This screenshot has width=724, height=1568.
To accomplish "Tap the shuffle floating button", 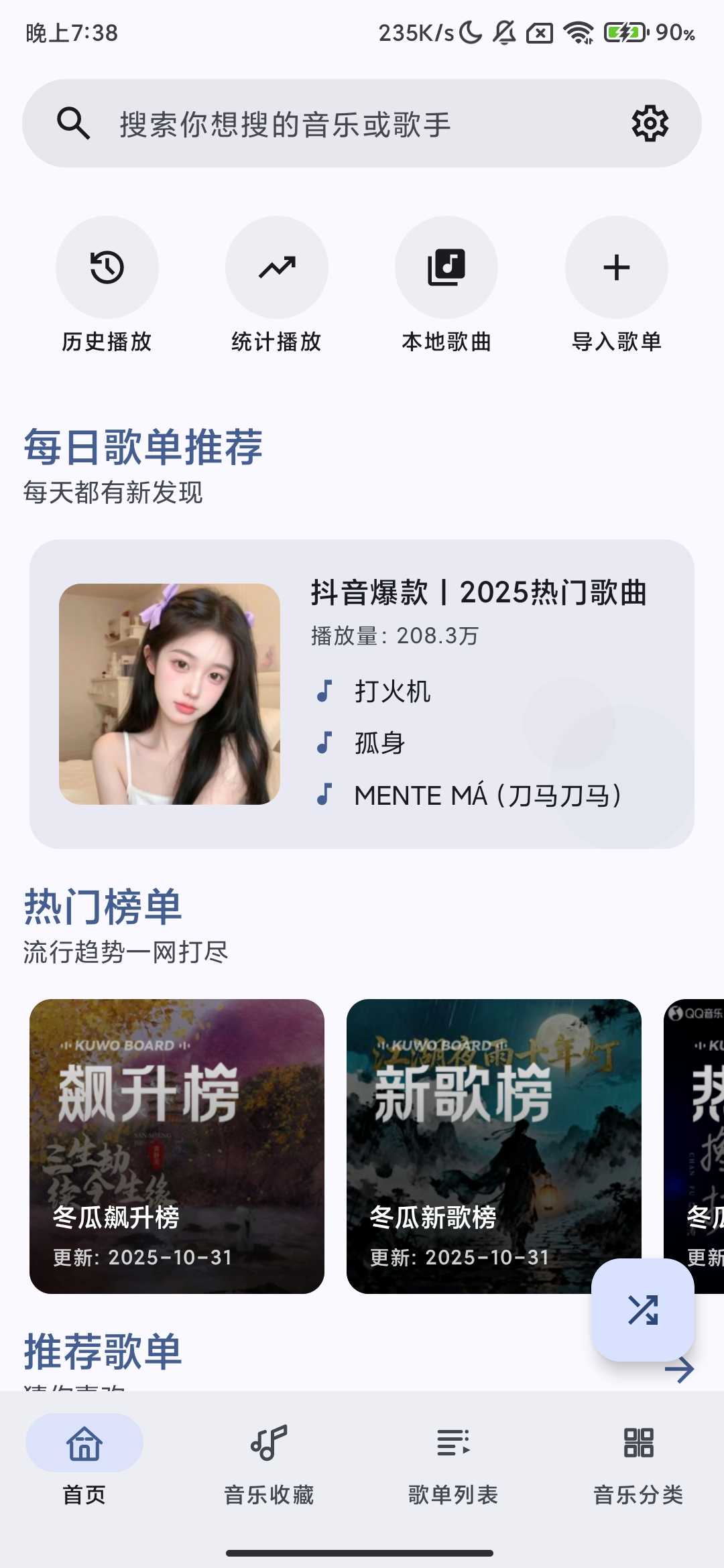I will 642,1309.
